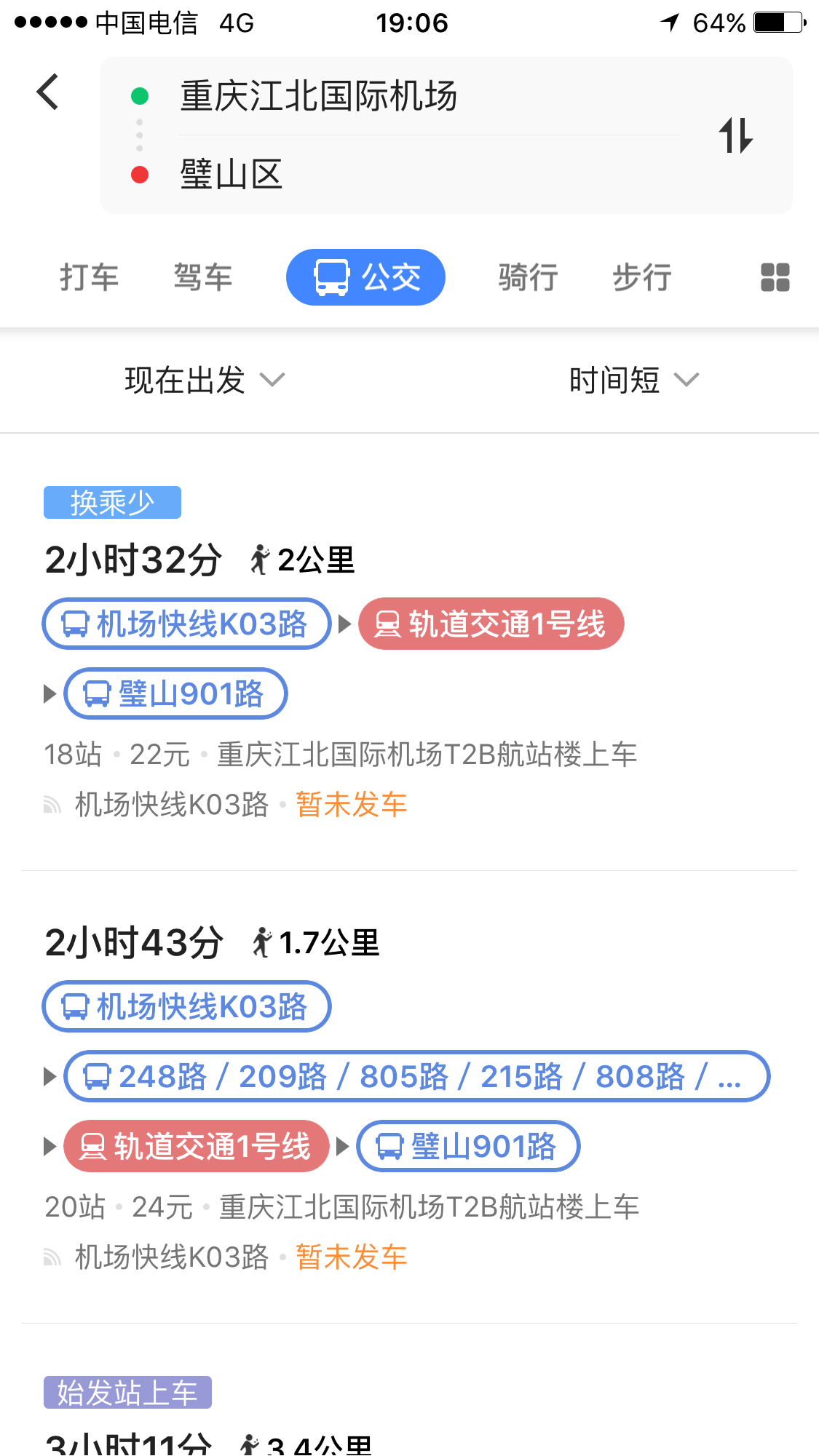The image size is (819, 1456).
Task: Expand the 时间短 sorting dropdown
Action: pyautogui.click(x=632, y=380)
